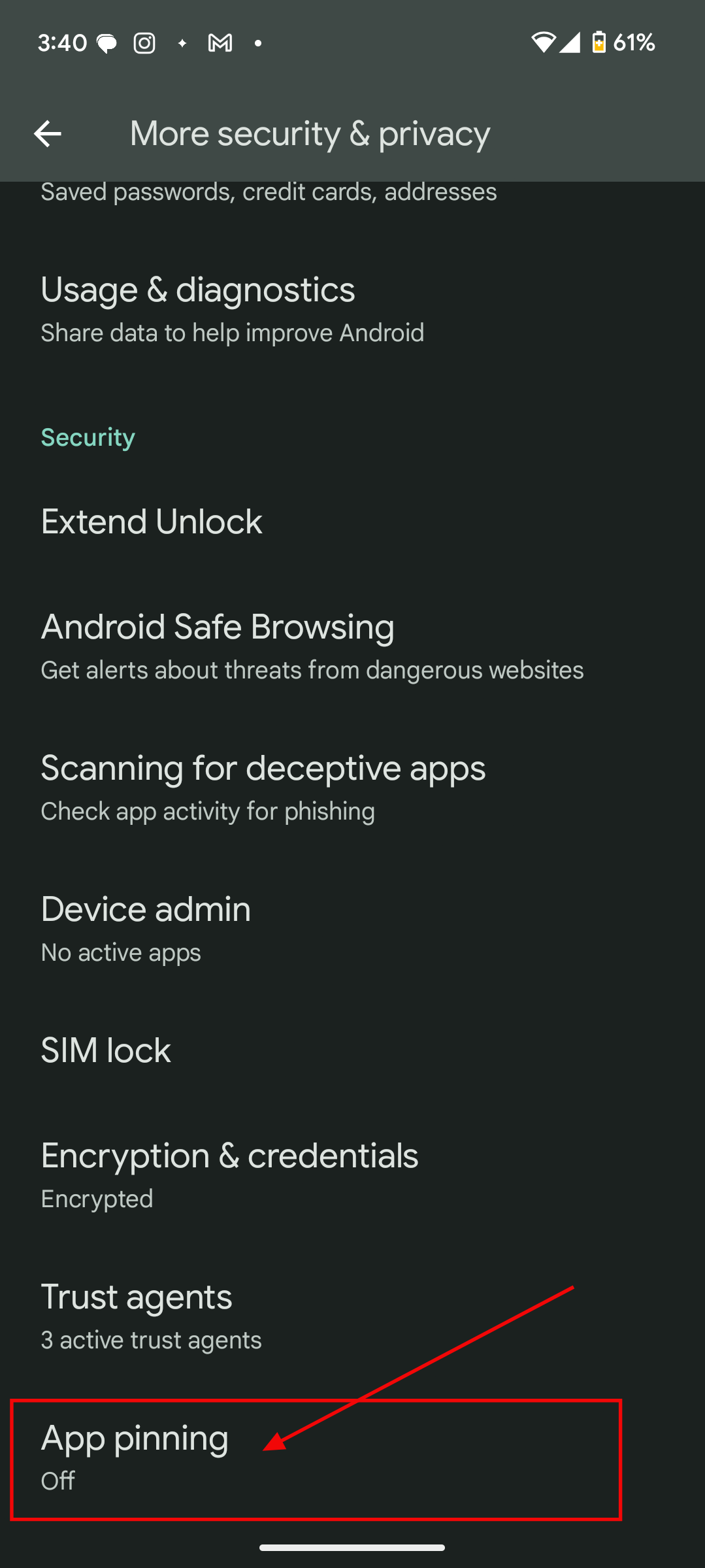Open SIM lock settings
Image resolution: width=705 pixels, height=1568 pixels.
click(106, 1050)
